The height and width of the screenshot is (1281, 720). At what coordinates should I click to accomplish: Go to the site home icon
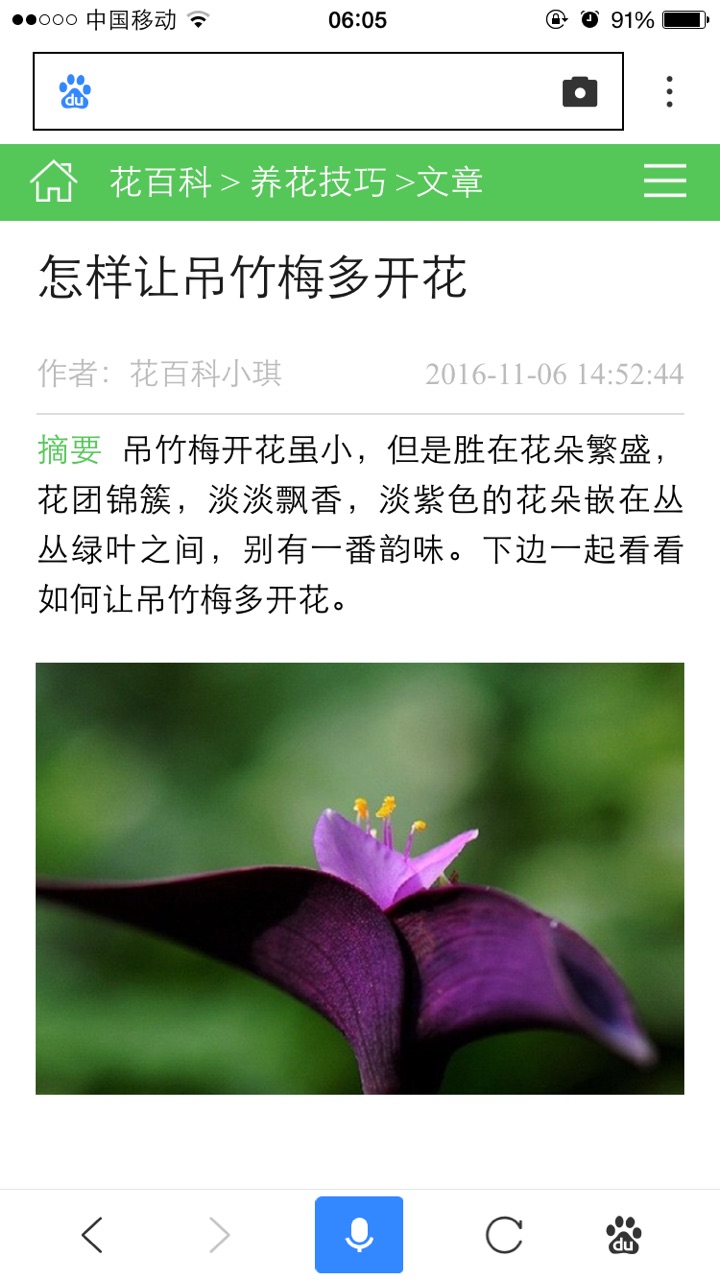click(x=53, y=182)
